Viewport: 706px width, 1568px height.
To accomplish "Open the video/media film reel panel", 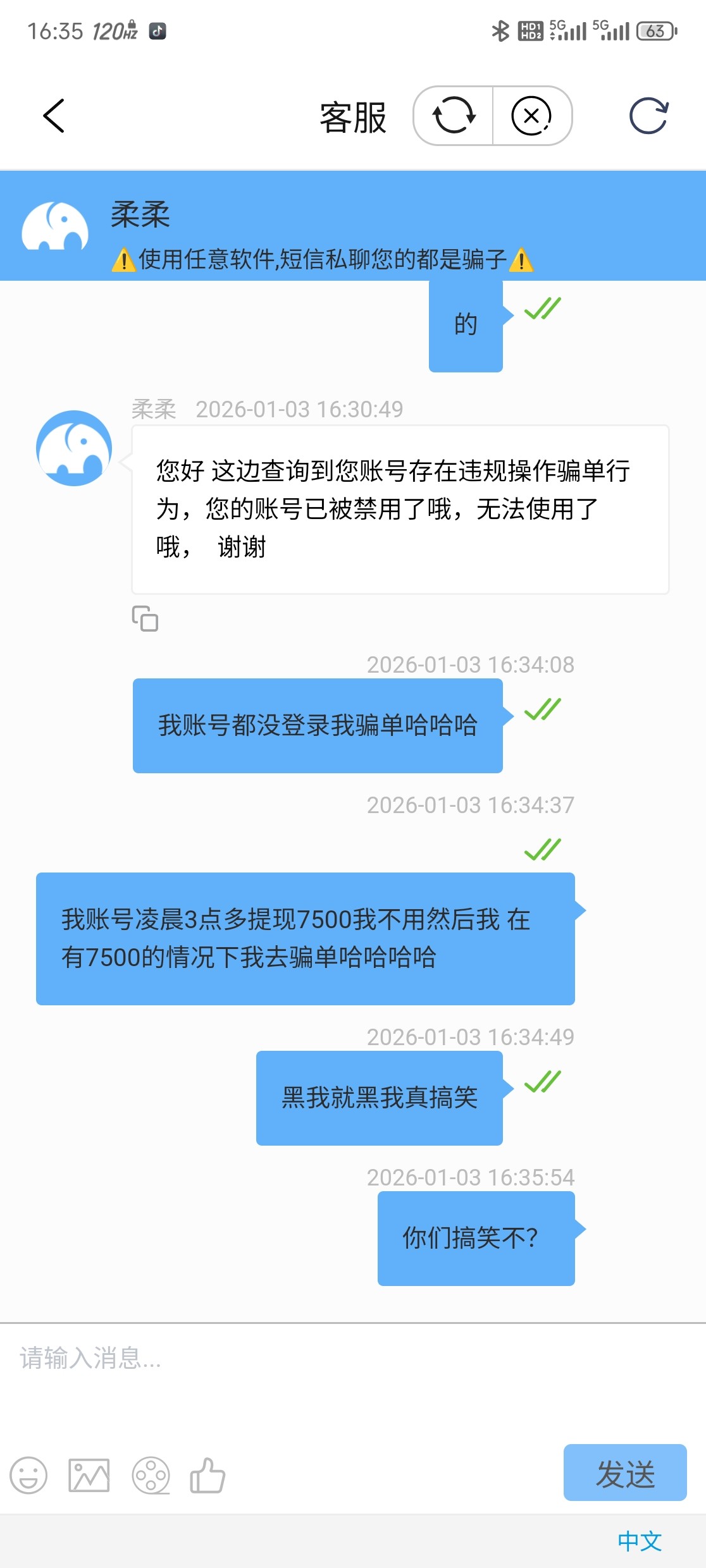I will pos(150,1476).
